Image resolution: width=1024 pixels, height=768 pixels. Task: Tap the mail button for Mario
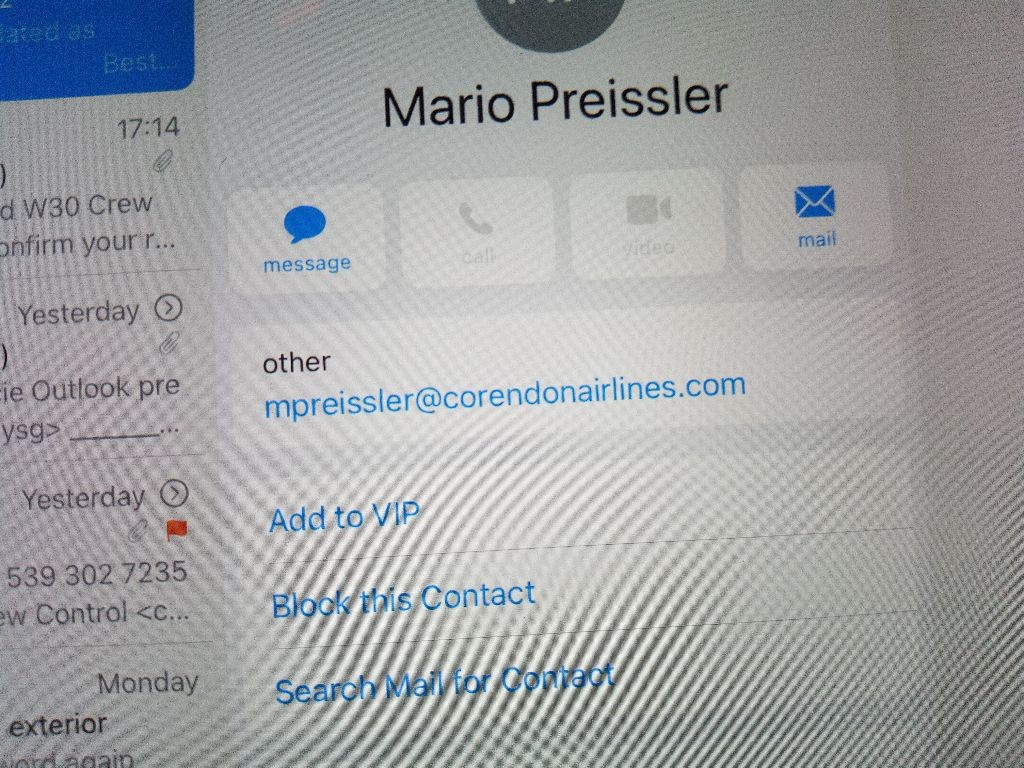click(x=815, y=217)
